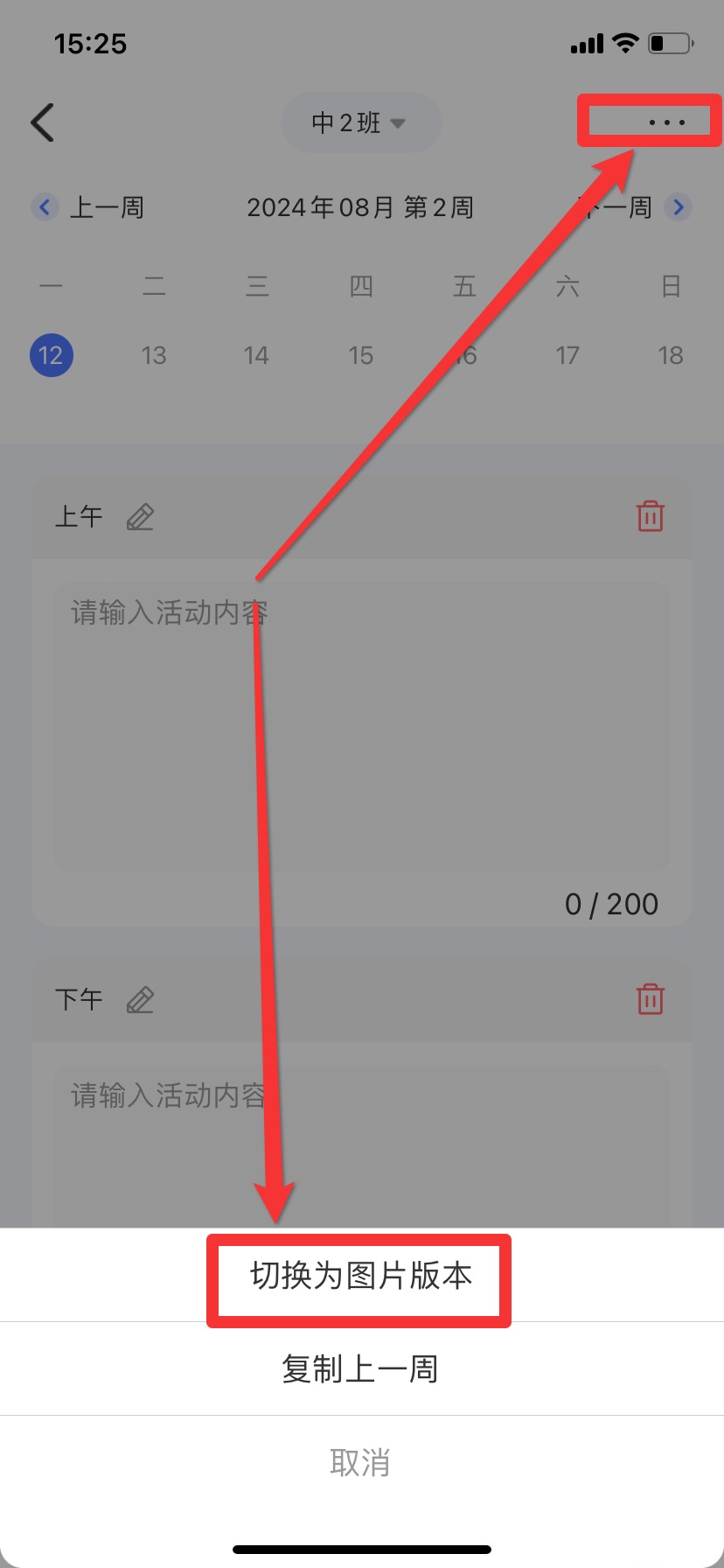This screenshot has width=724, height=1568.
Task: Edit the 上午 section title
Action: tap(140, 517)
